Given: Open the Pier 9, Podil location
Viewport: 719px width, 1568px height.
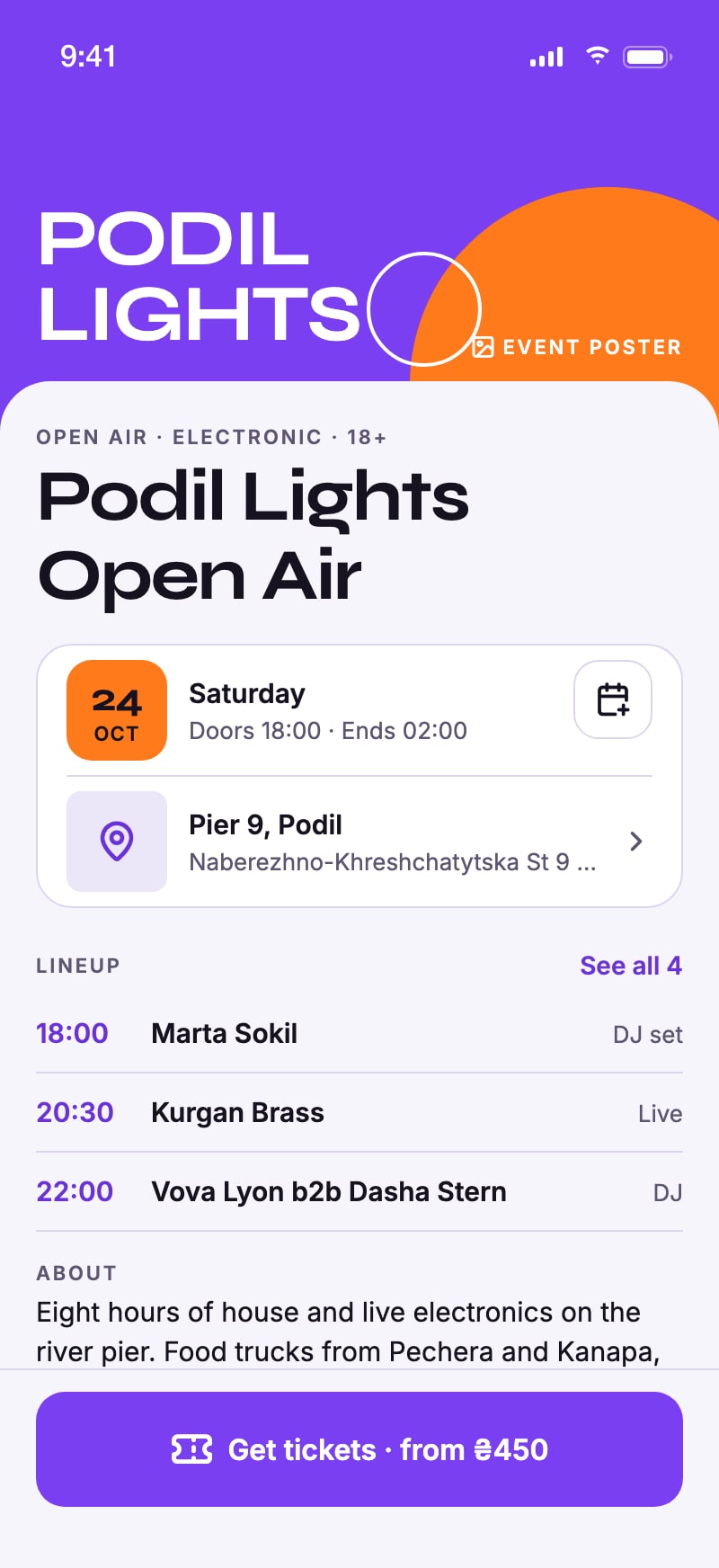Looking at the screenshot, I should click(x=359, y=842).
